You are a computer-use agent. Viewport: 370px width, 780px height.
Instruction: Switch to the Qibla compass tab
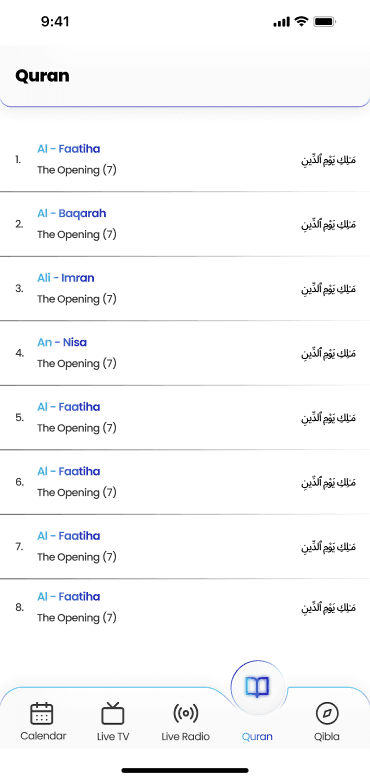327,721
